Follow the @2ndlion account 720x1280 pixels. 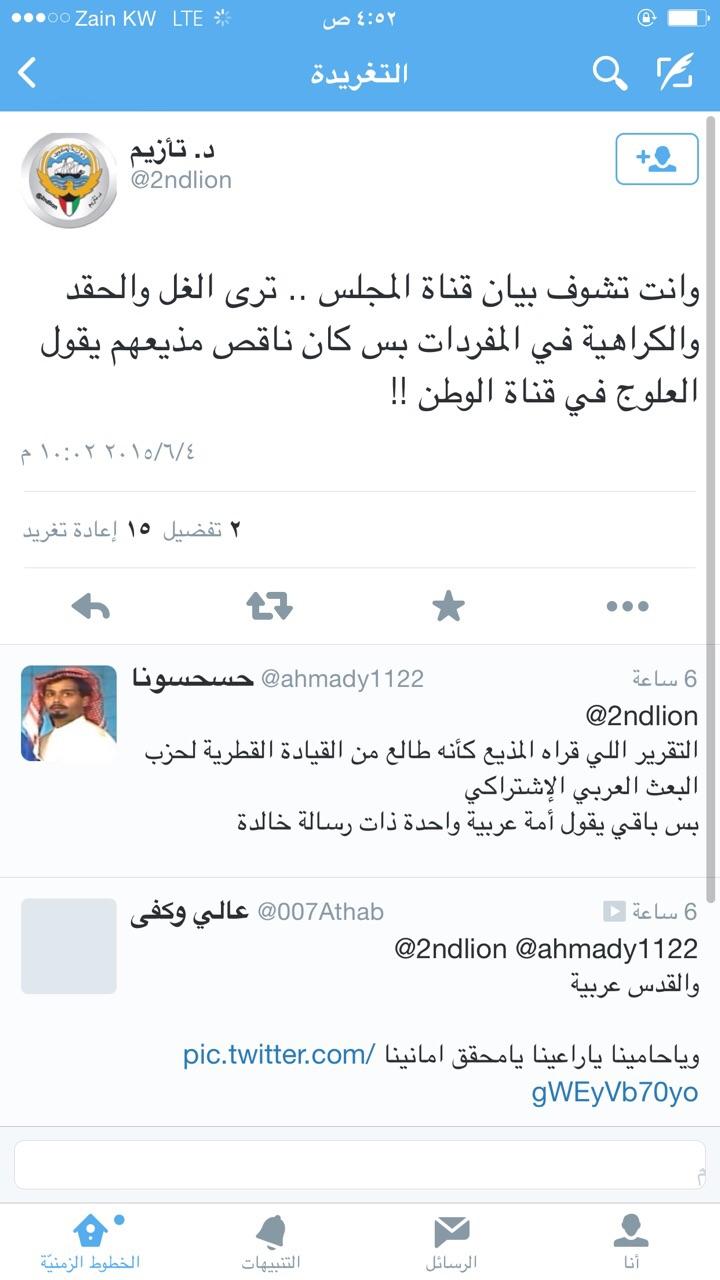(656, 159)
